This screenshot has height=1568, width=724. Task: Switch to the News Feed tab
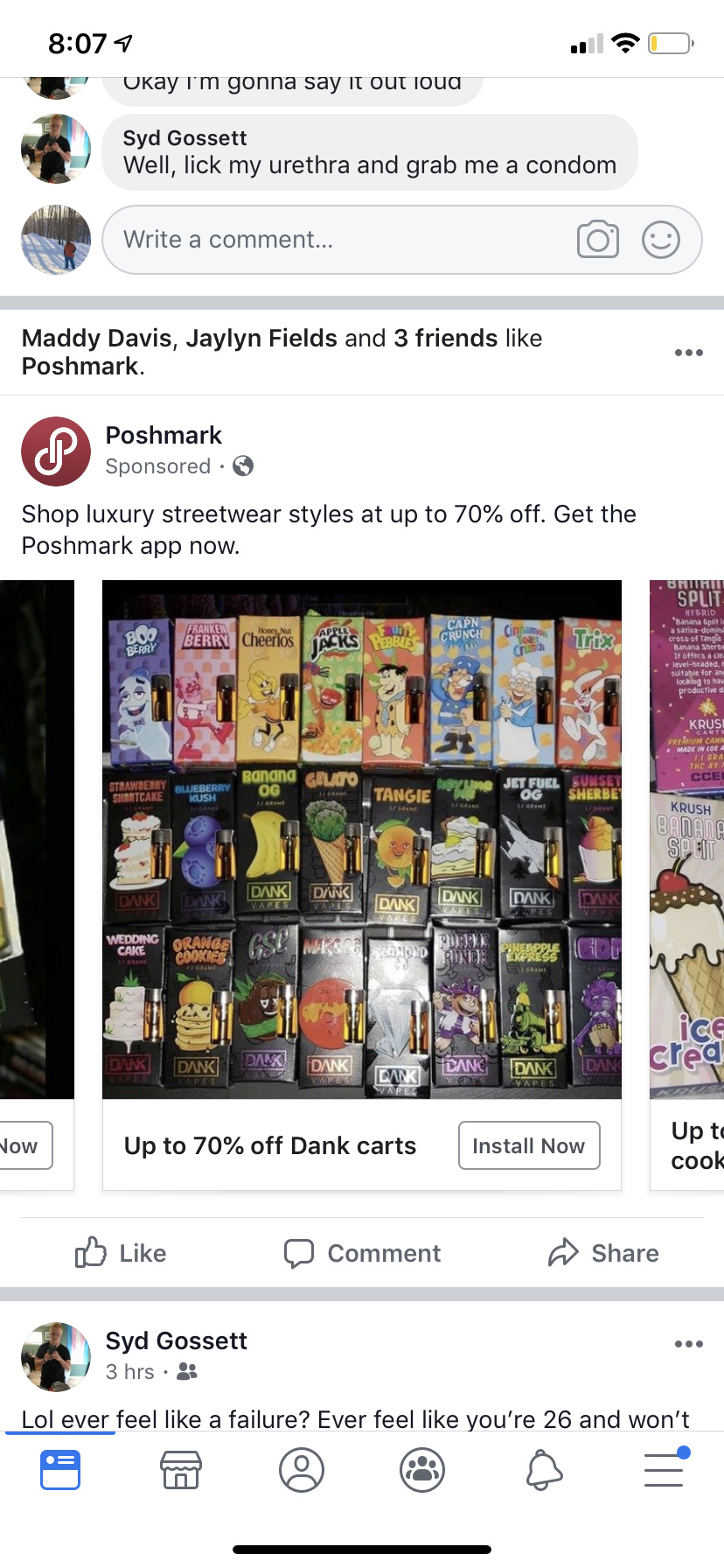tap(60, 1470)
